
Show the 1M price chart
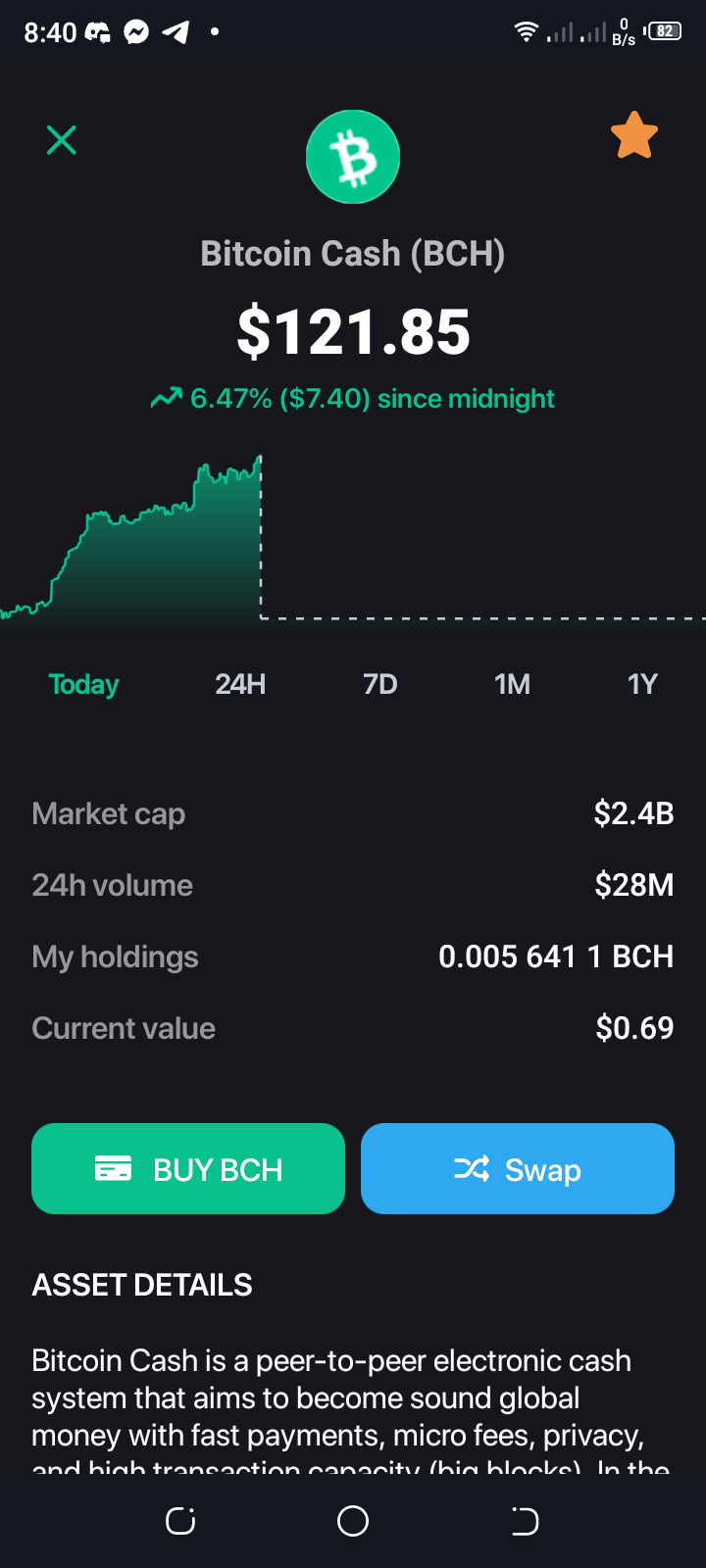512,684
